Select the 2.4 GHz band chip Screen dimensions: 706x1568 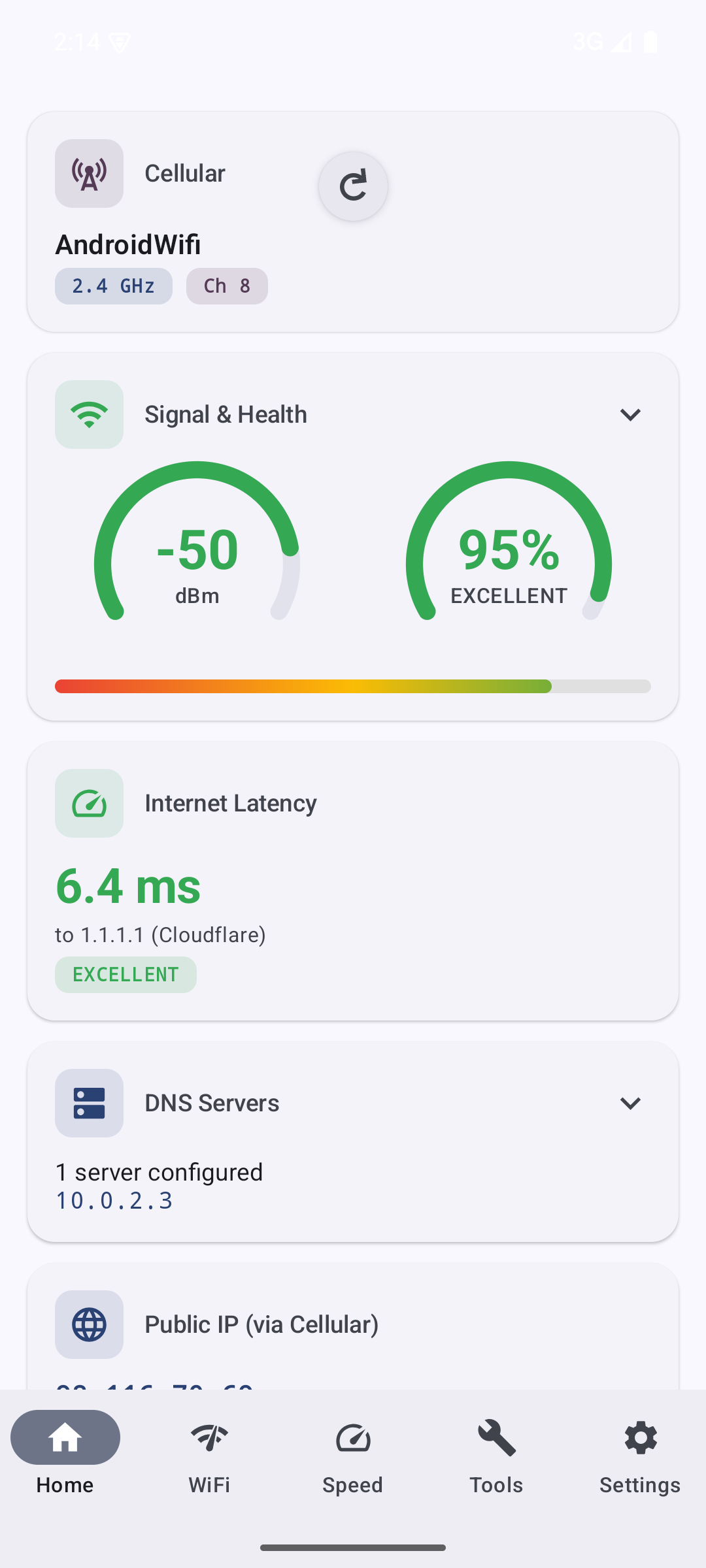(x=113, y=286)
